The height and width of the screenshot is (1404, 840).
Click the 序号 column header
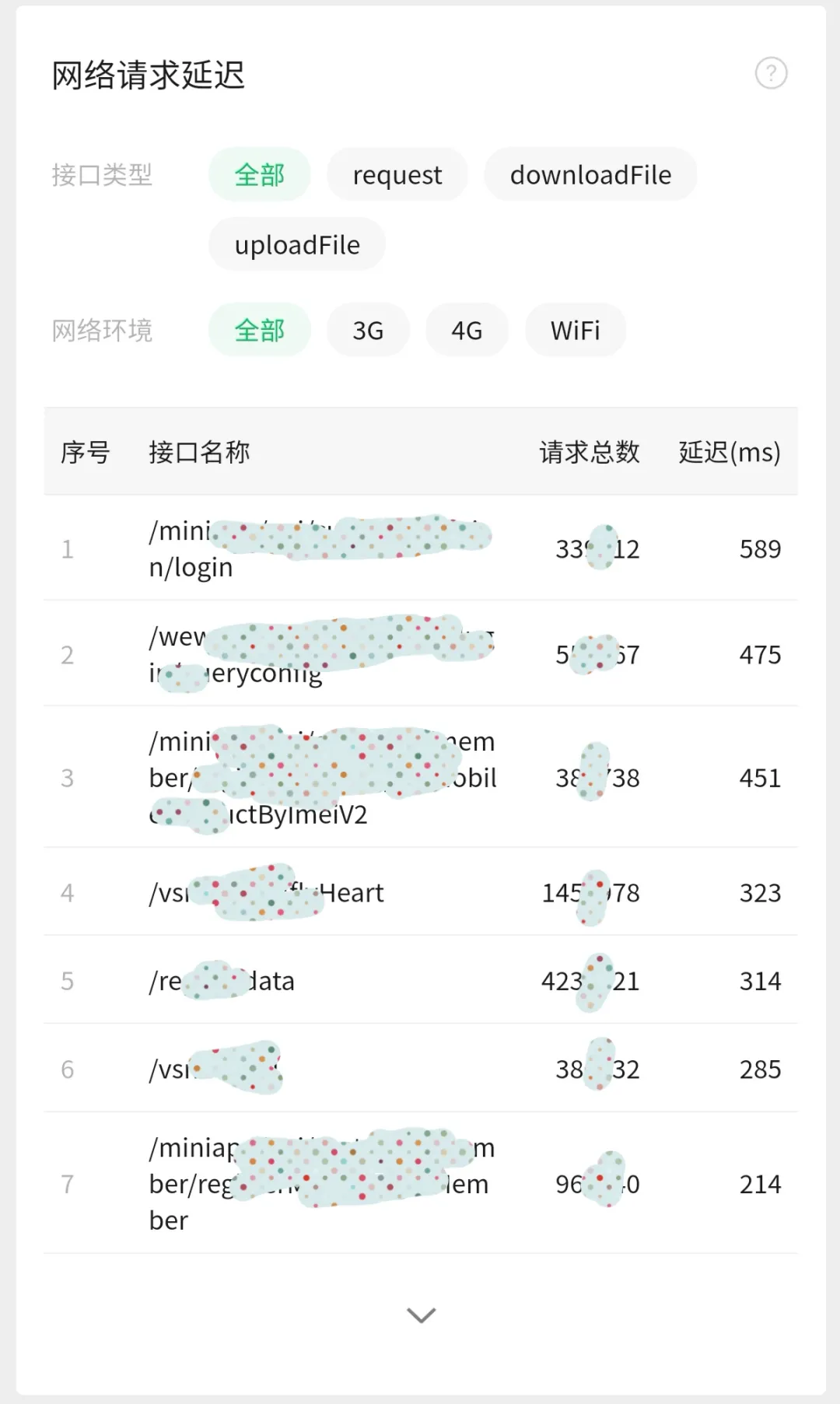[85, 453]
